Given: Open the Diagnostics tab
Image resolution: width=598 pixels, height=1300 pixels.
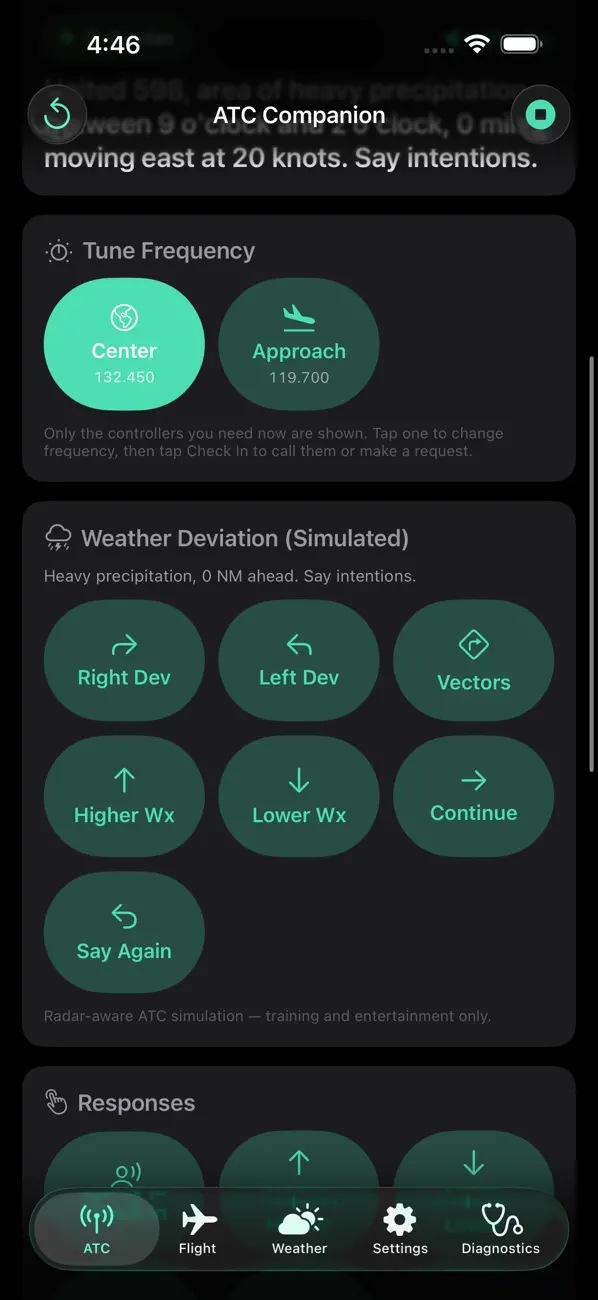Looking at the screenshot, I should (x=501, y=1229).
